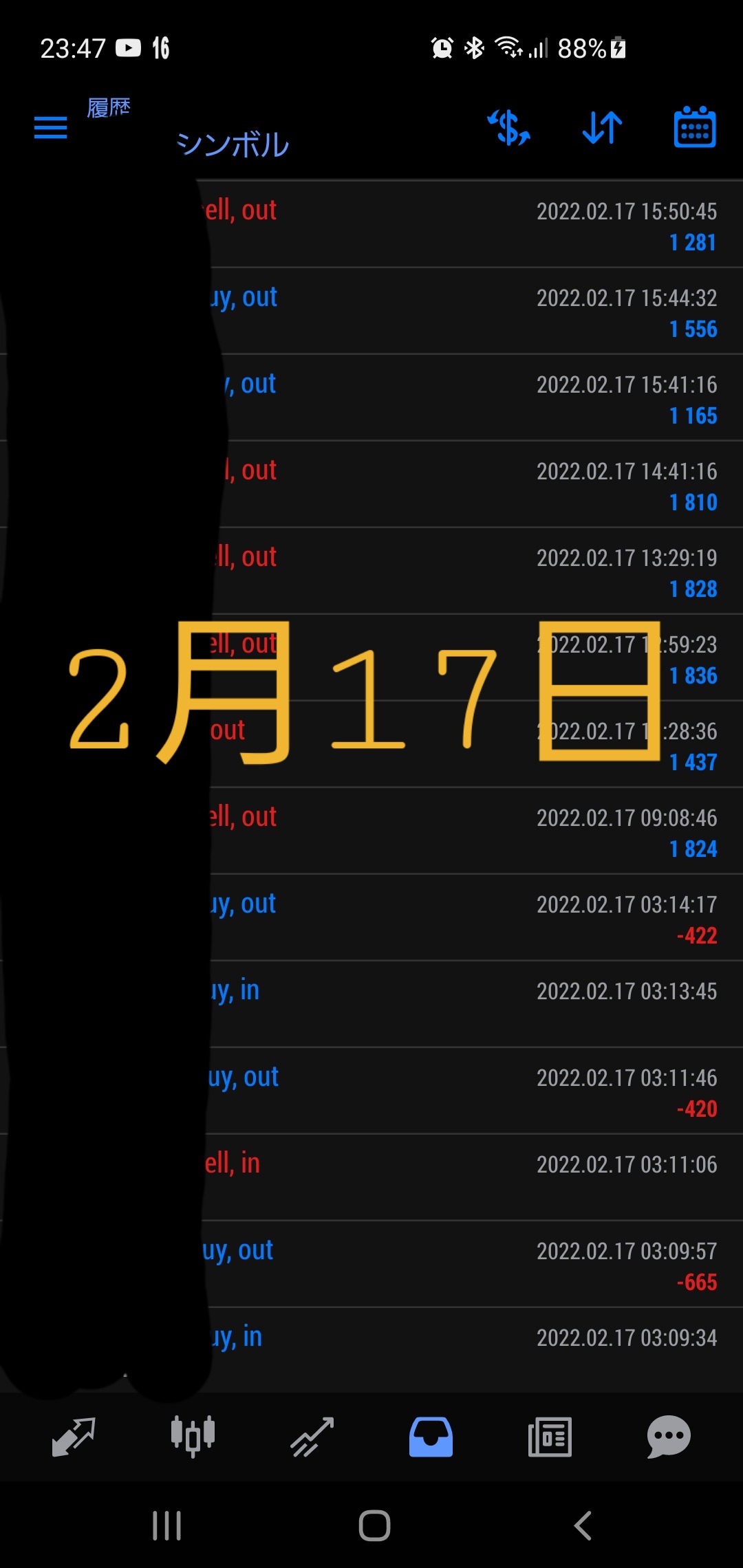Viewport: 743px width, 1568px height.
Task: Return to the home screen
Action: pos(374,1525)
